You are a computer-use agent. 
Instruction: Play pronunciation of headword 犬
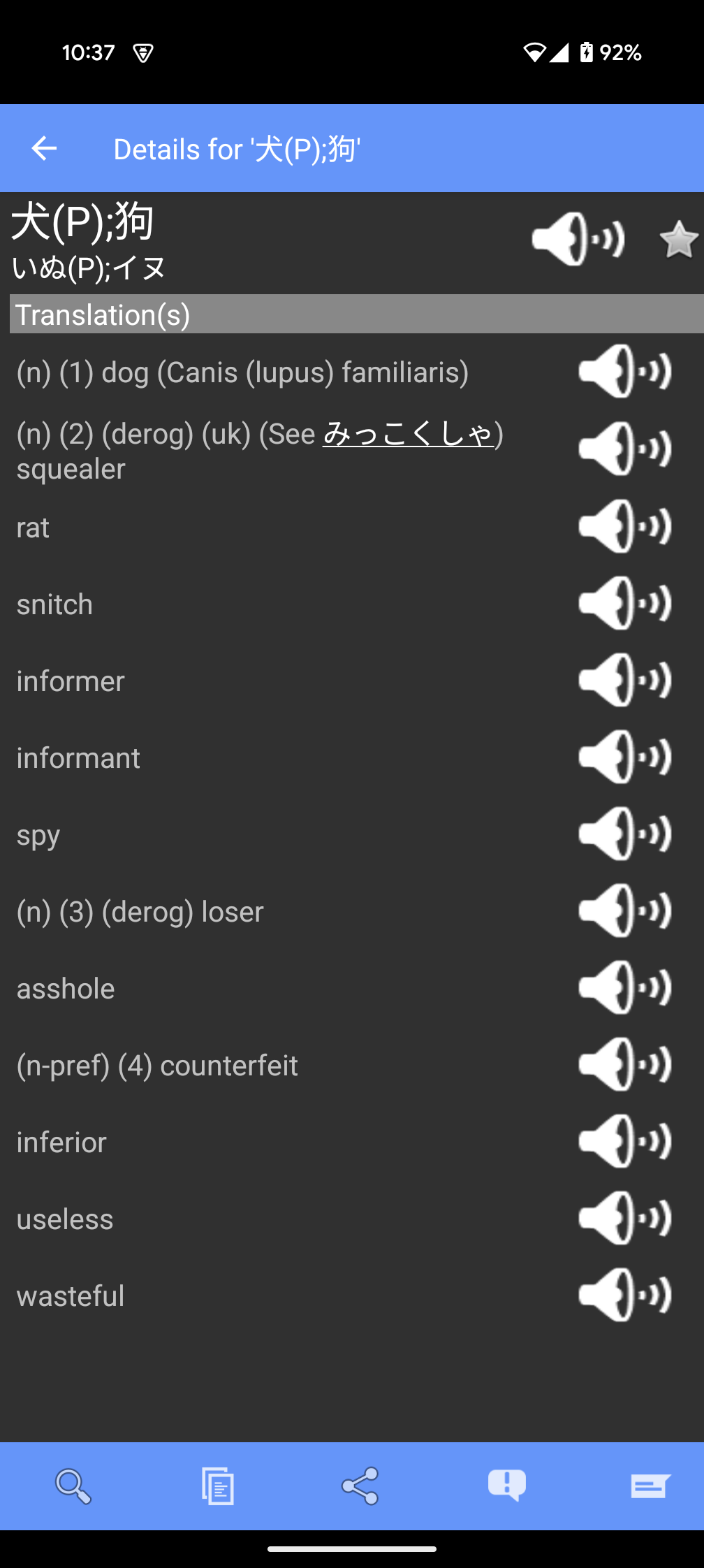(578, 239)
